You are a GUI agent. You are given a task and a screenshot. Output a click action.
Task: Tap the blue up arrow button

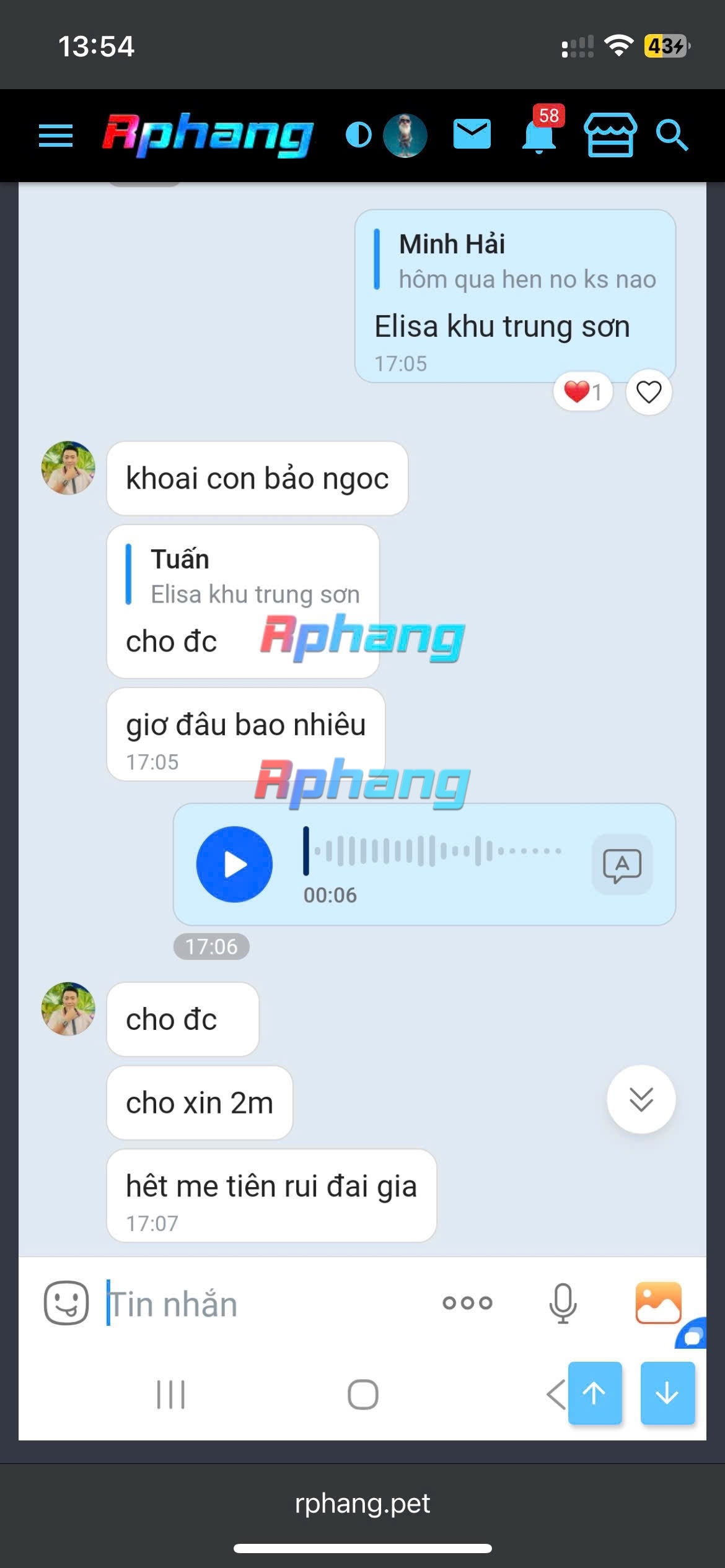595,1393
